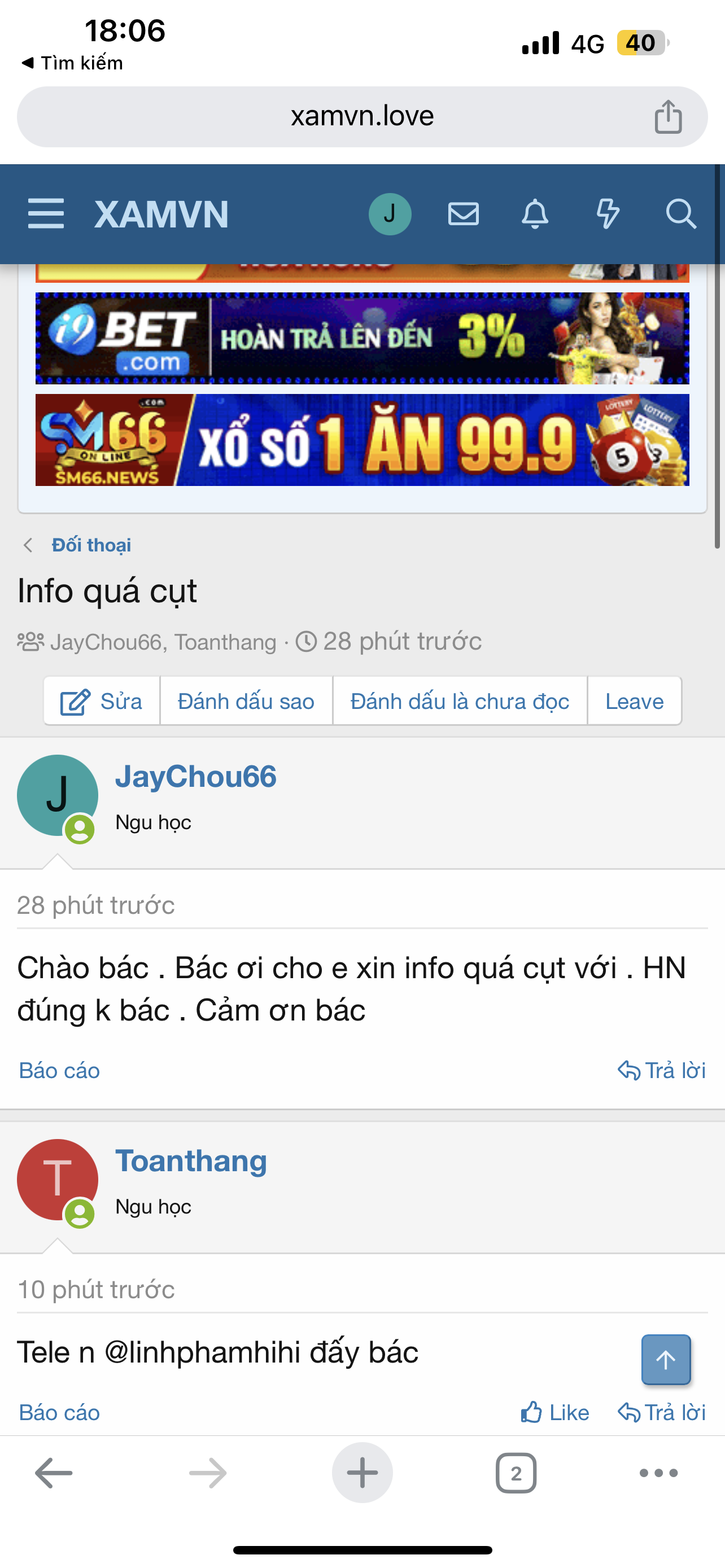
Task: Go back to Đối thoại list
Action: (x=91, y=545)
